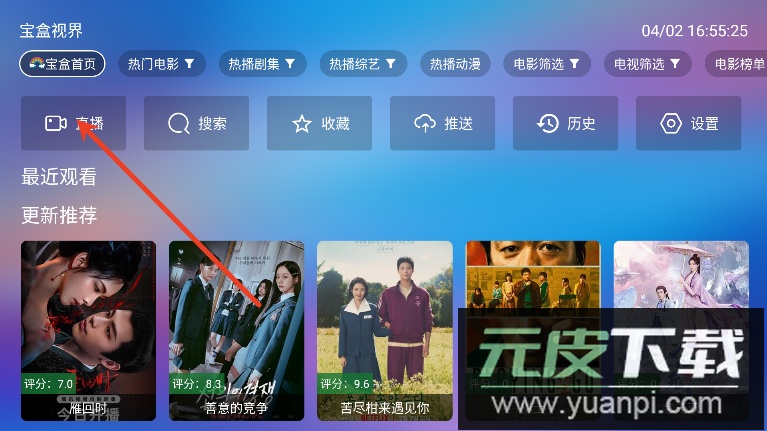767x431 pixels.
Task: Switch to 电影榜单 tab
Action: click(x=738, y=64)
